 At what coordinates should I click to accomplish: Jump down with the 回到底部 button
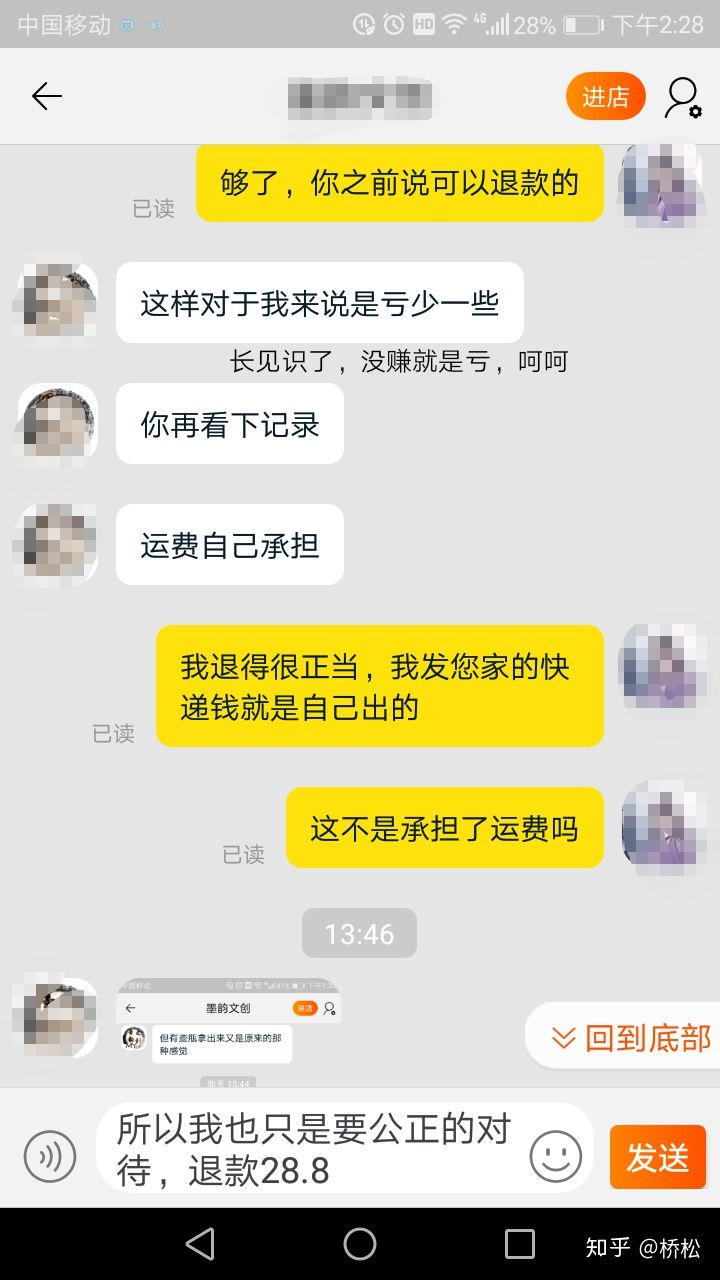tap(630, 1038)
